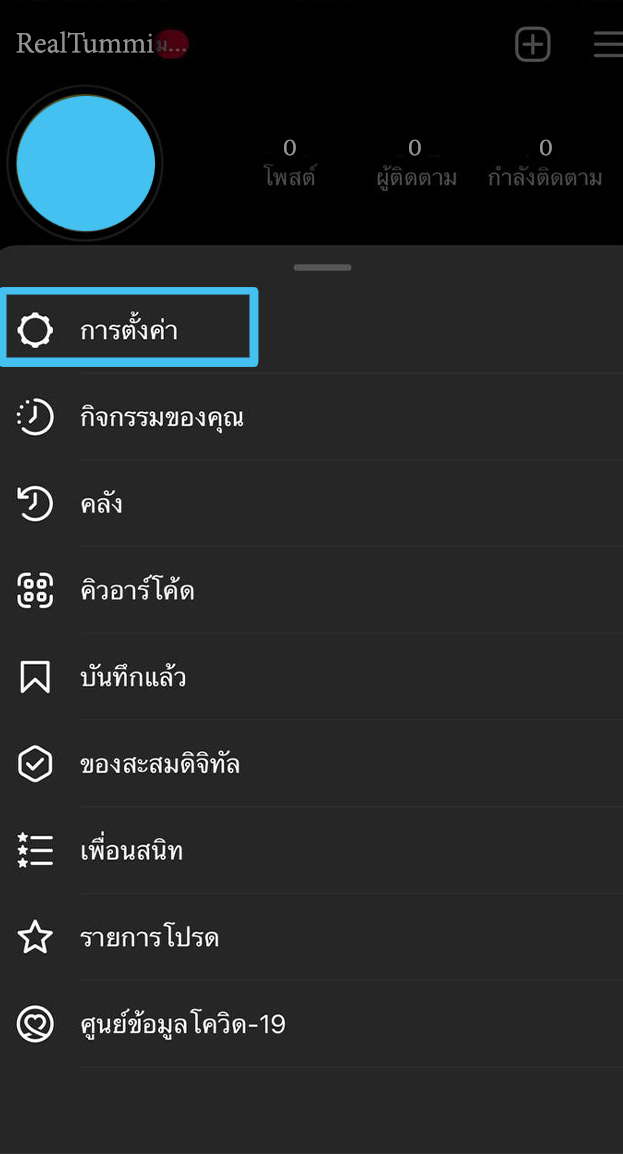Tap the blue profile picture

coord(86,163)
